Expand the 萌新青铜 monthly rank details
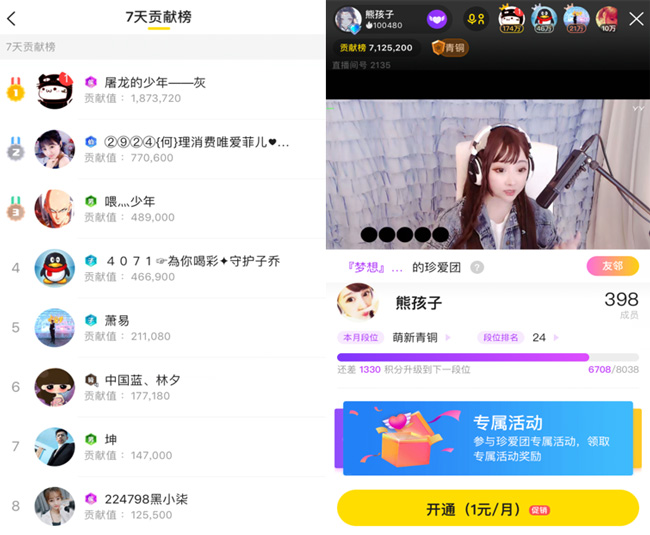The height and width of the screenshot is (535, 650). pyautogui.click(x=420, y=337)
